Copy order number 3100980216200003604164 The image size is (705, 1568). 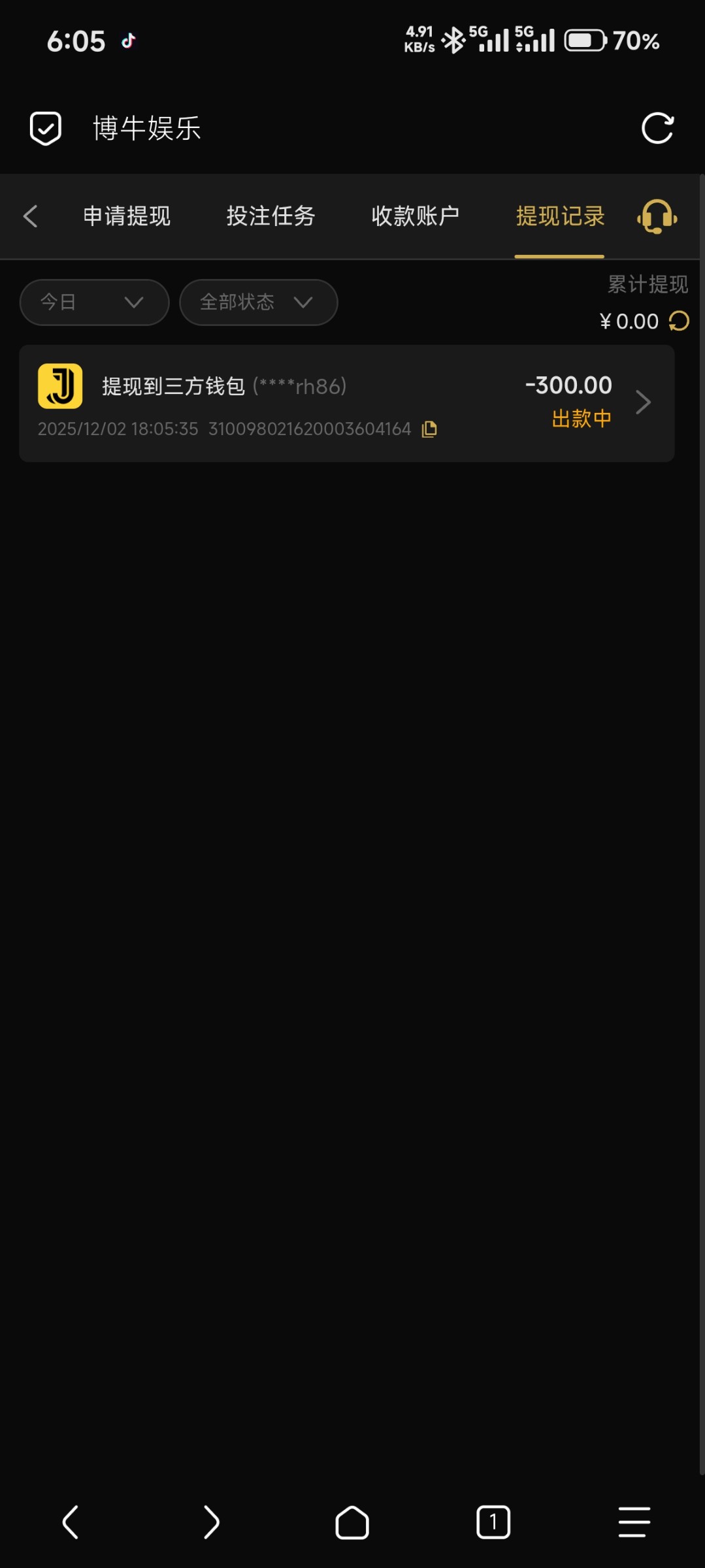pos(429,429)
